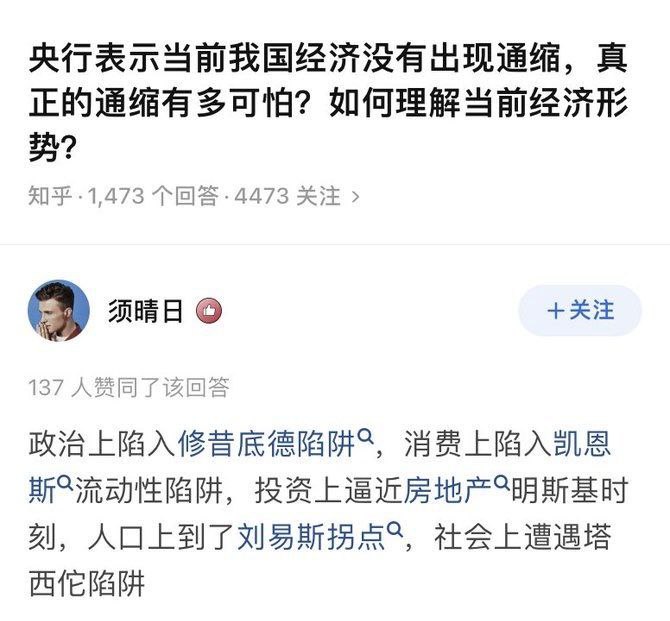Open the Zhihu question details chevron
This screenshot has width=670, height=621.
tap(357, 196)
